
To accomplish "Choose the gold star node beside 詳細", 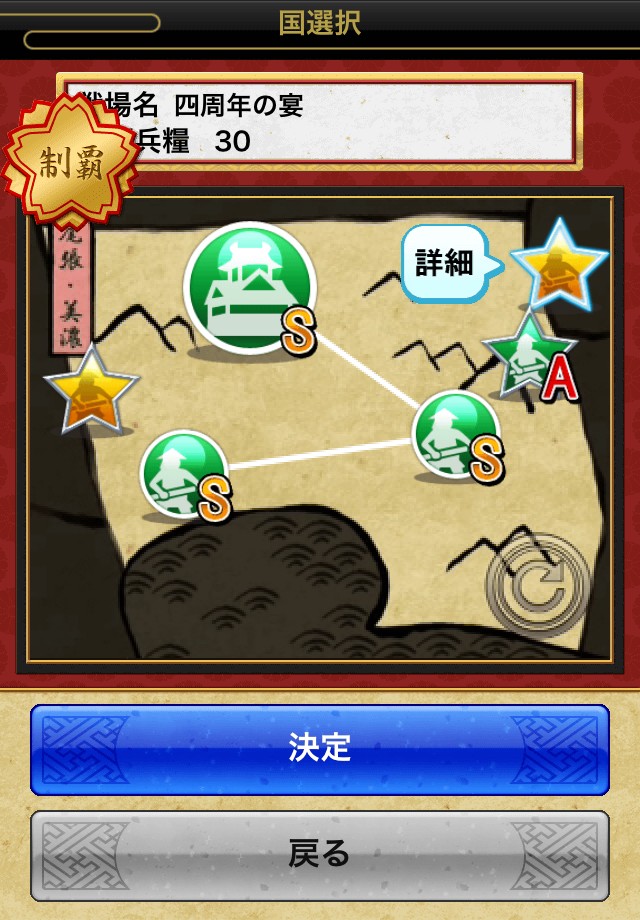I will pos(560,266).
